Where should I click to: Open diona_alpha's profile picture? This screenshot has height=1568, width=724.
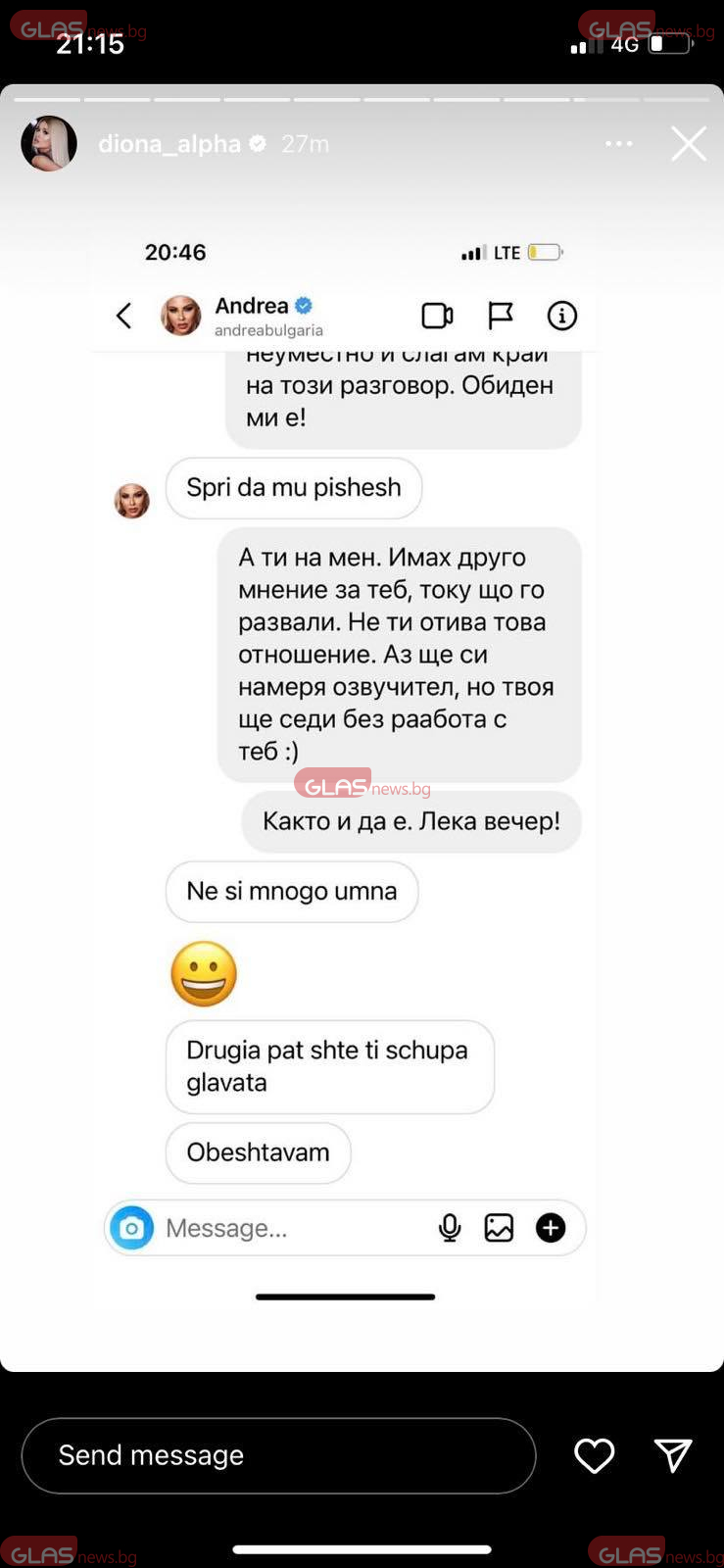click(49, 144)
